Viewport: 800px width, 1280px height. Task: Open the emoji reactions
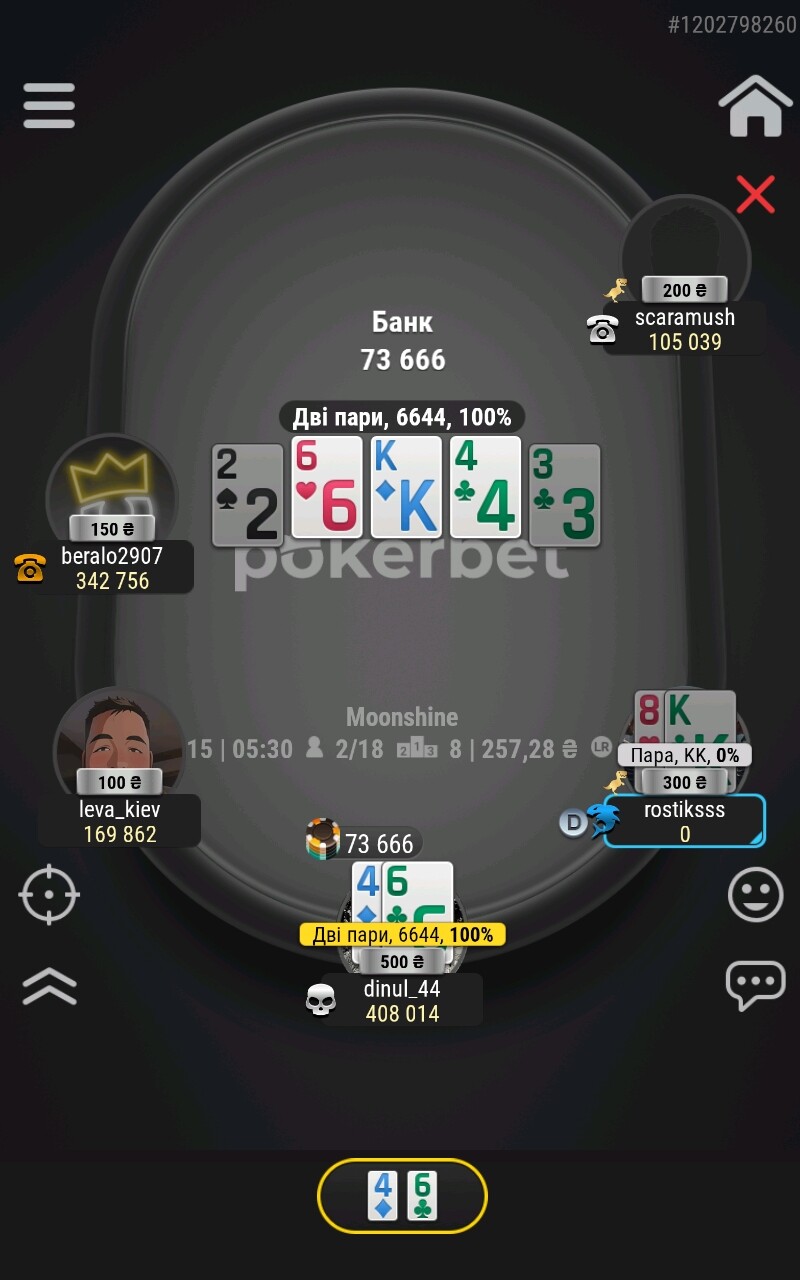pos(755,894)
